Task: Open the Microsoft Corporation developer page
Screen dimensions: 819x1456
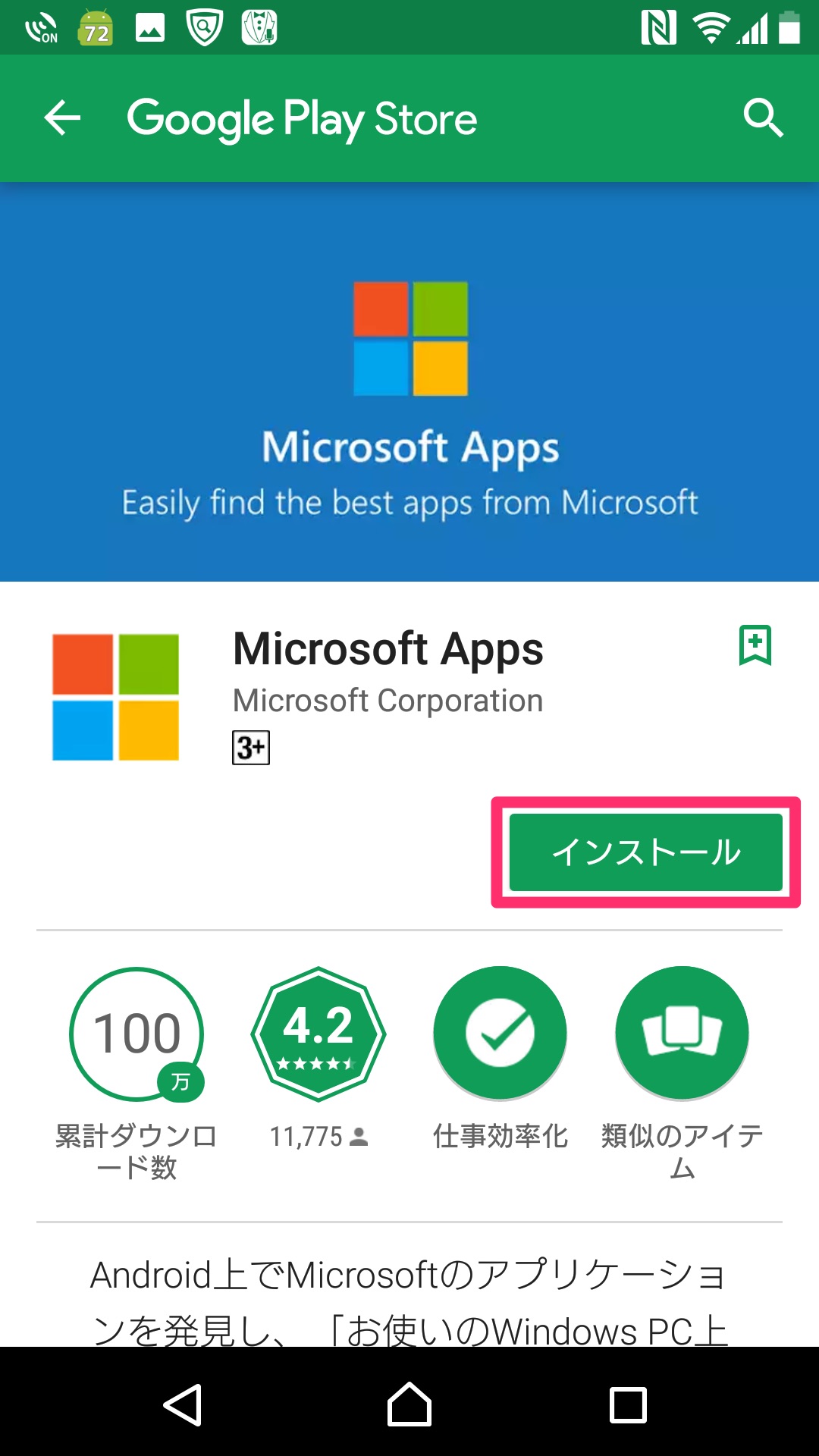Action: click(x=388, y=701)
